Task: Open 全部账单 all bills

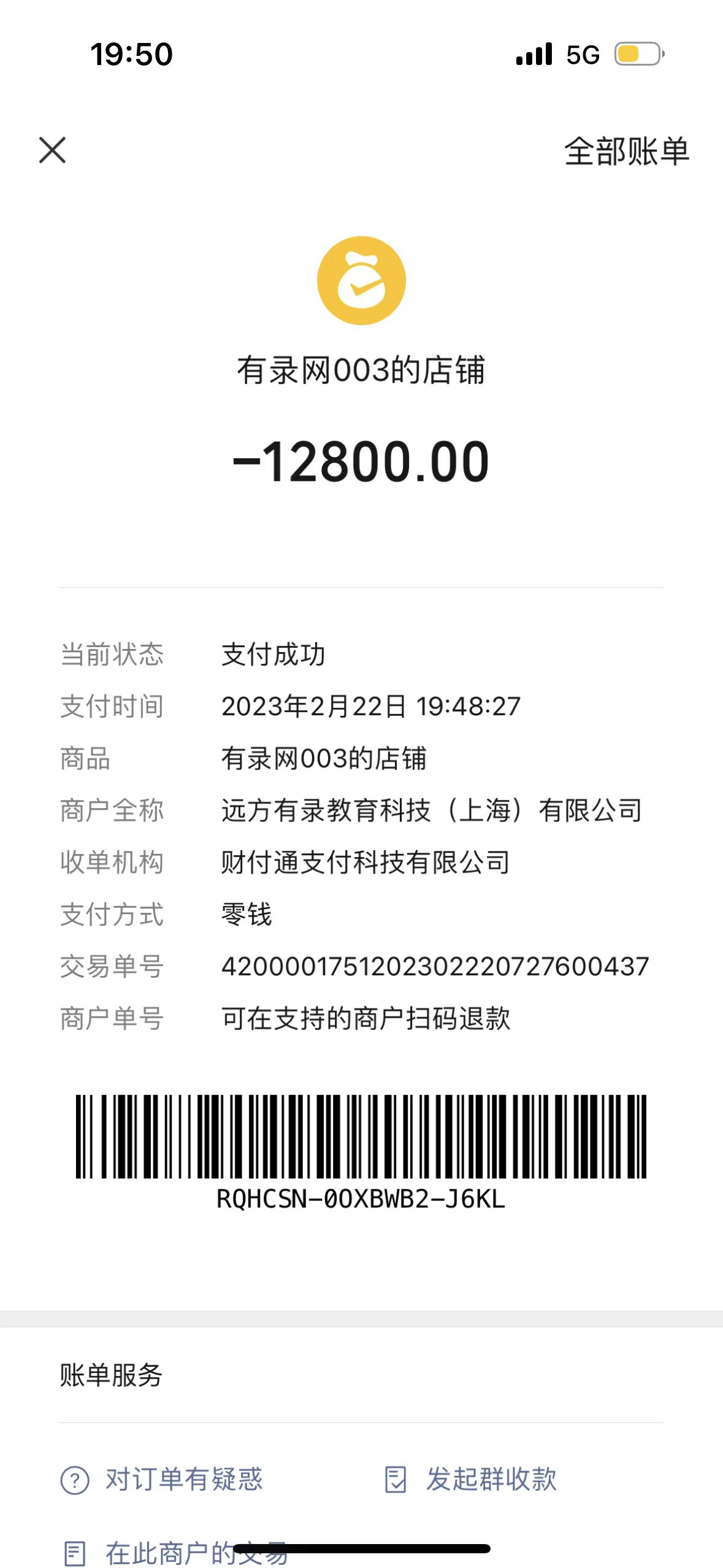Action: coord(626,152)
